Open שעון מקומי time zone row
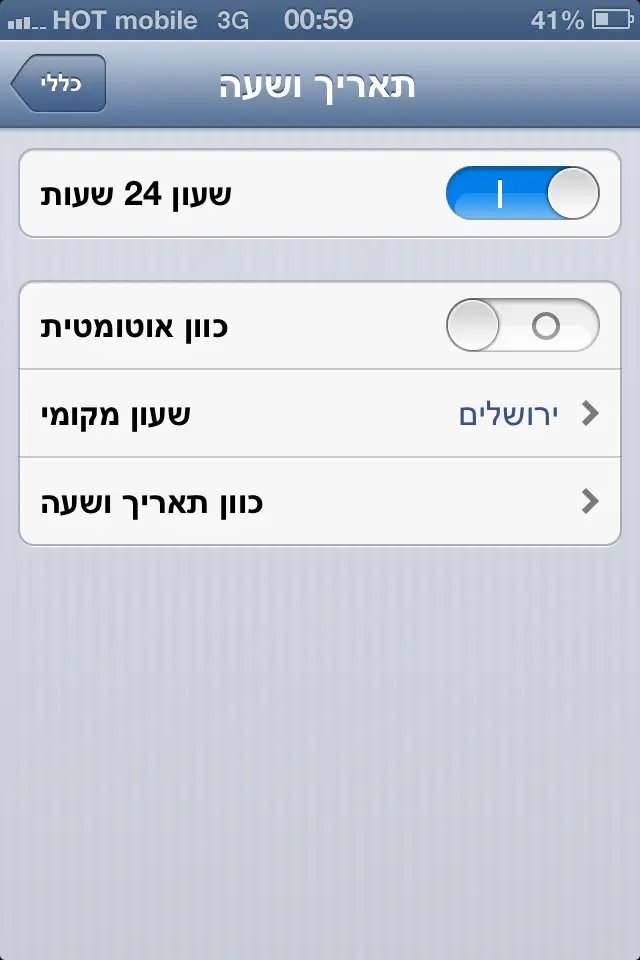Viewport: 640px width, 960px height. point(320,414)
